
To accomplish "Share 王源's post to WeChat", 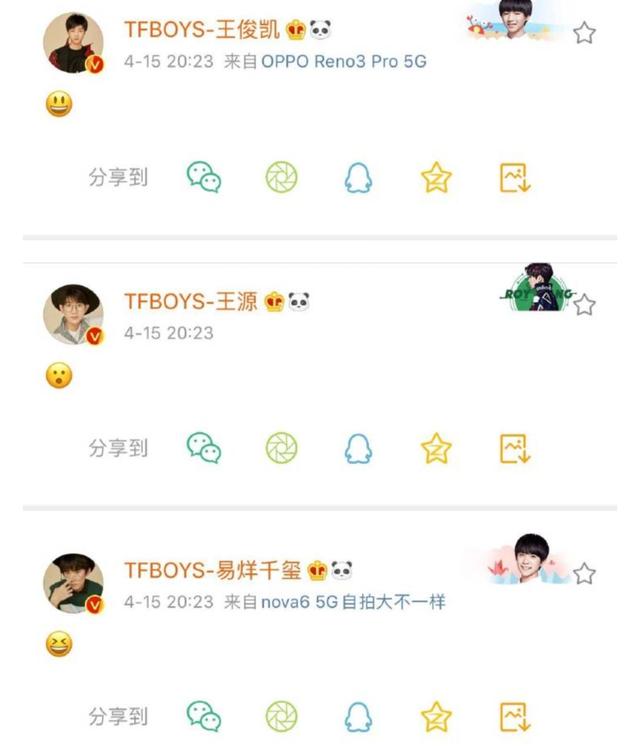I will tap(204, 448).
